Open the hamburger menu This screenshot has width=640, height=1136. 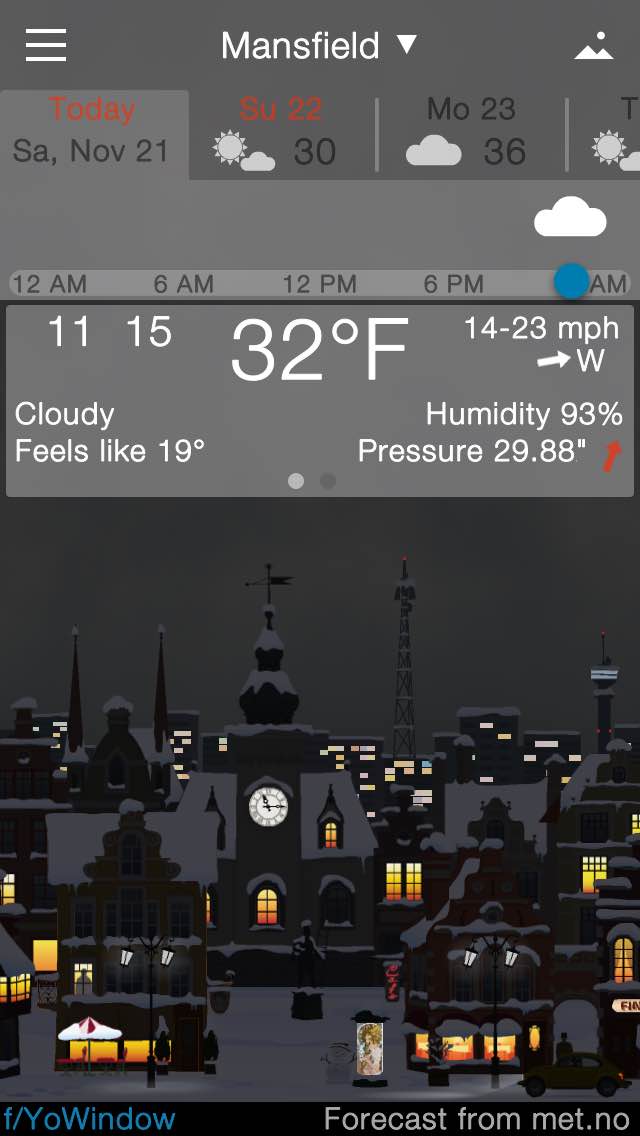pos(46,45)
